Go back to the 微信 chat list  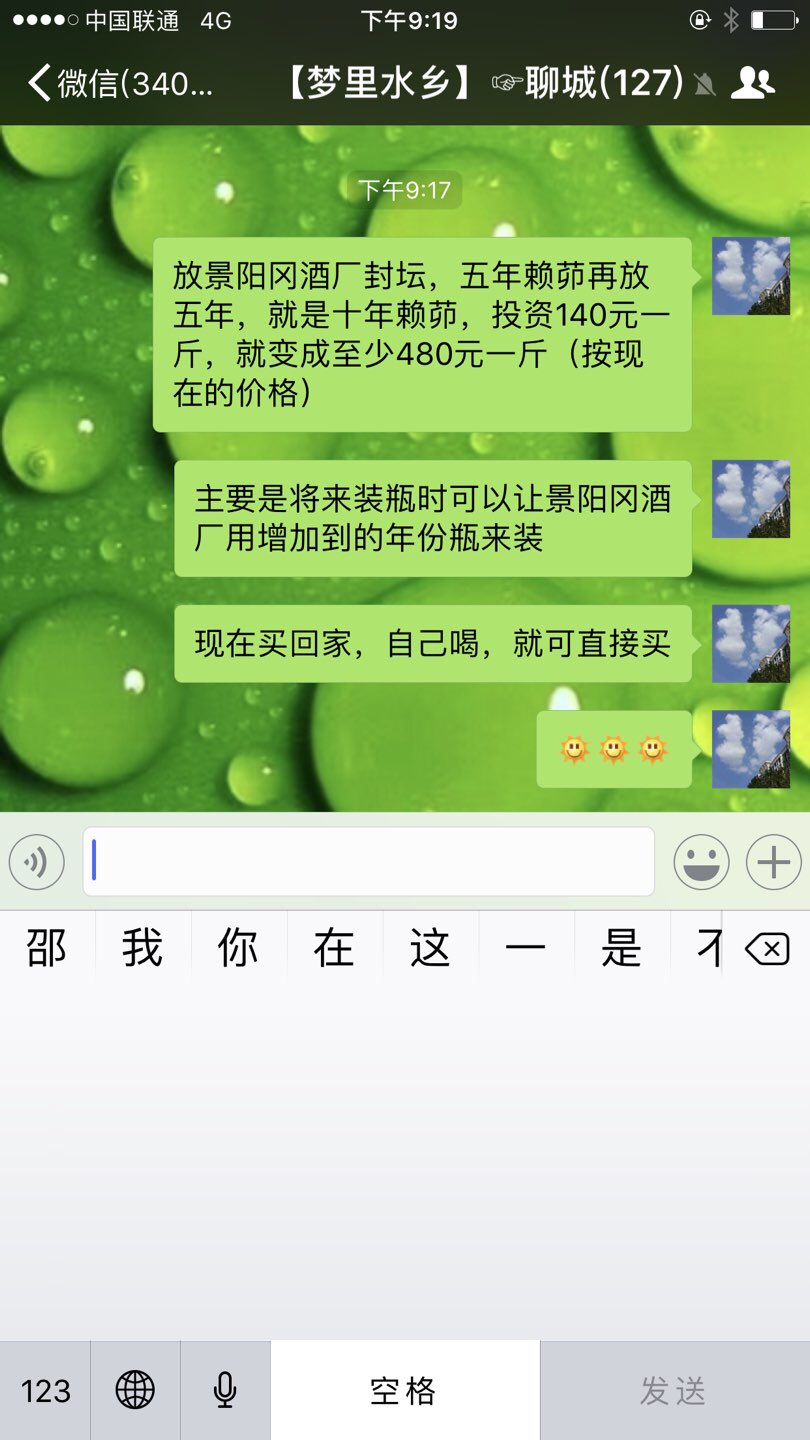tap(120, 83)
